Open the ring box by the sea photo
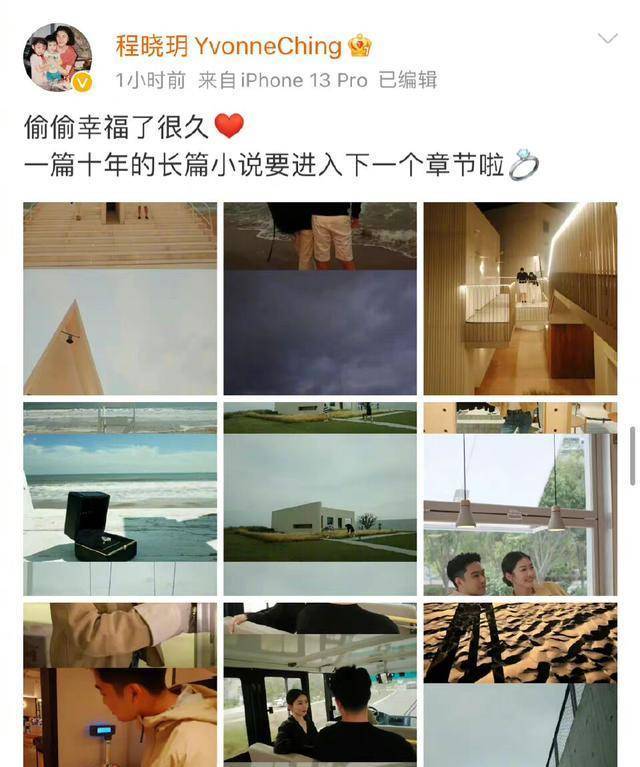The height and width of the screenshot is (767, 640). 120,498
